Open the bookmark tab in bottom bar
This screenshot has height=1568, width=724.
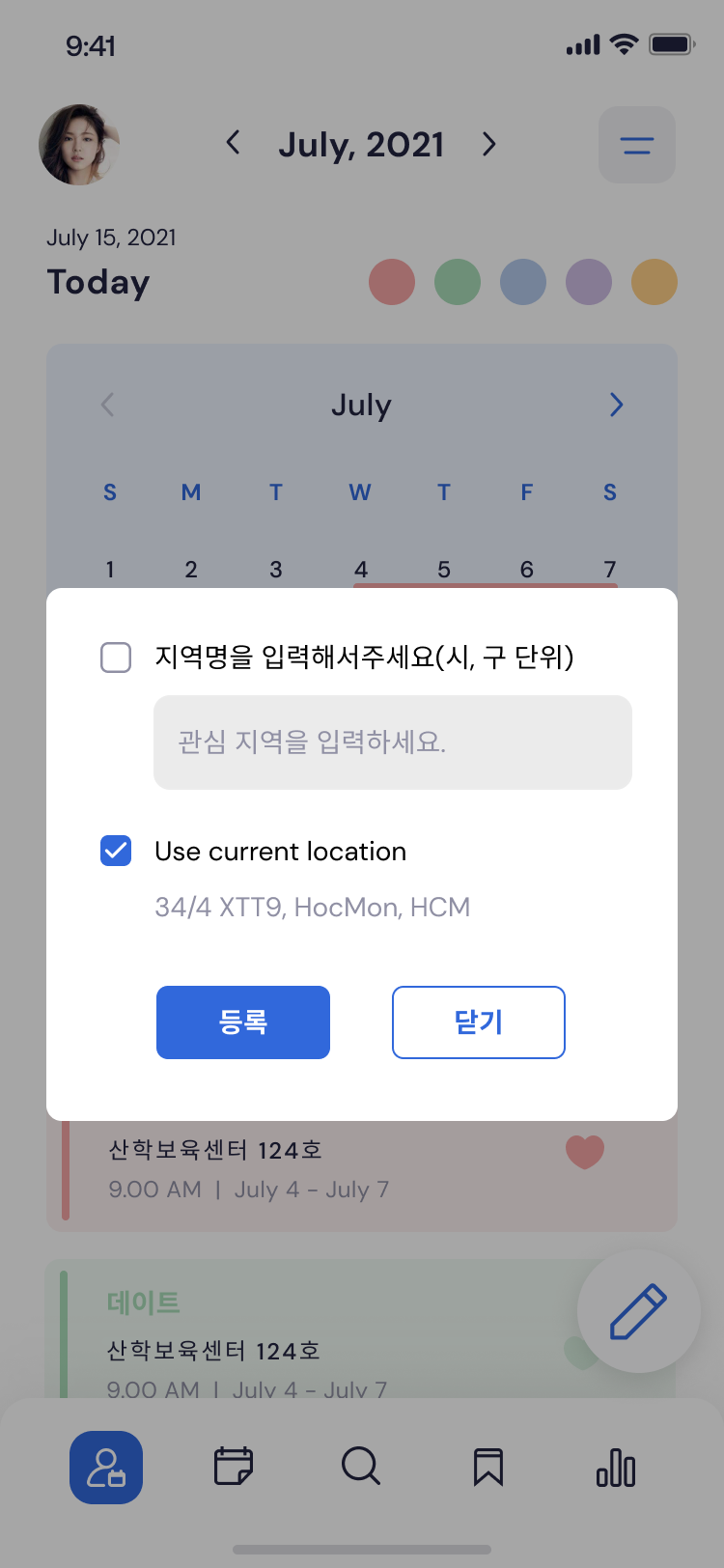[488, 1468]
